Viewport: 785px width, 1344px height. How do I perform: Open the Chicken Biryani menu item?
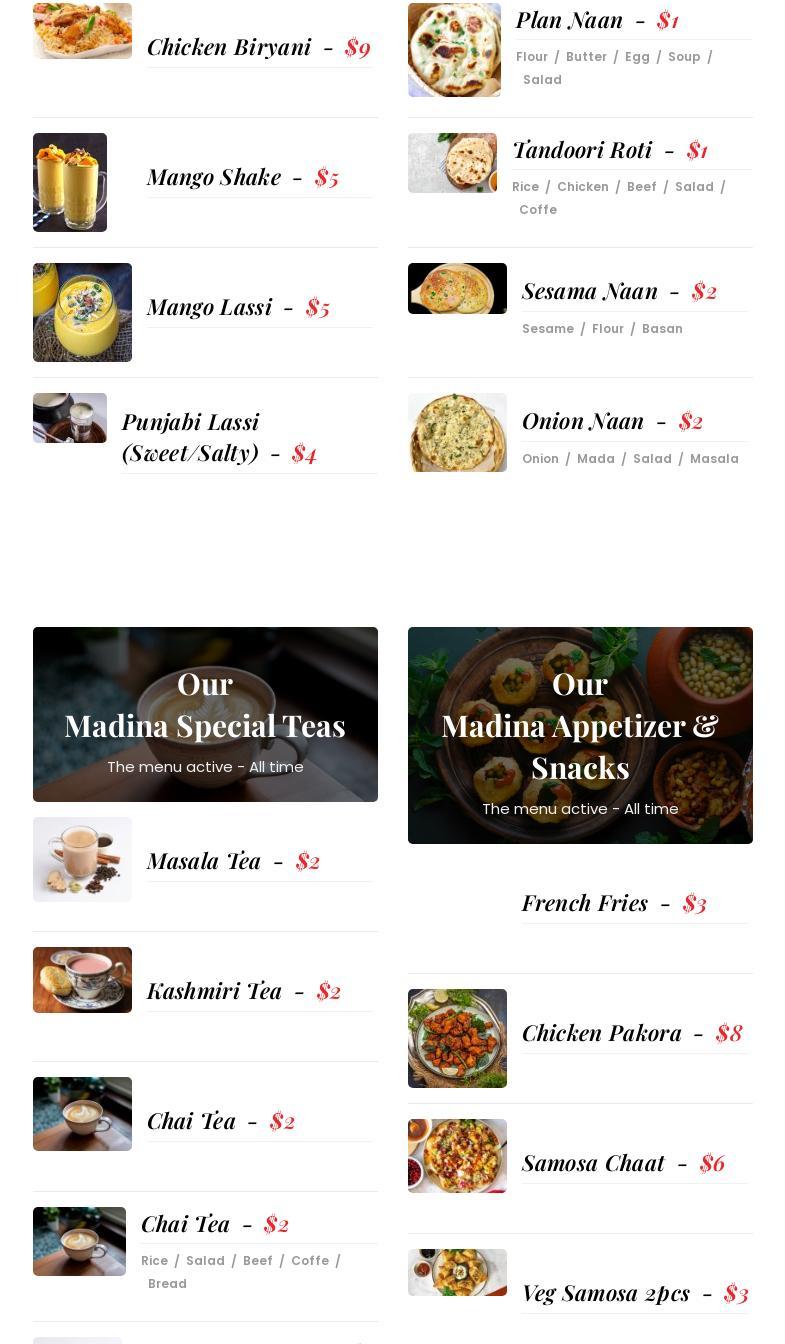coord(229,47)
